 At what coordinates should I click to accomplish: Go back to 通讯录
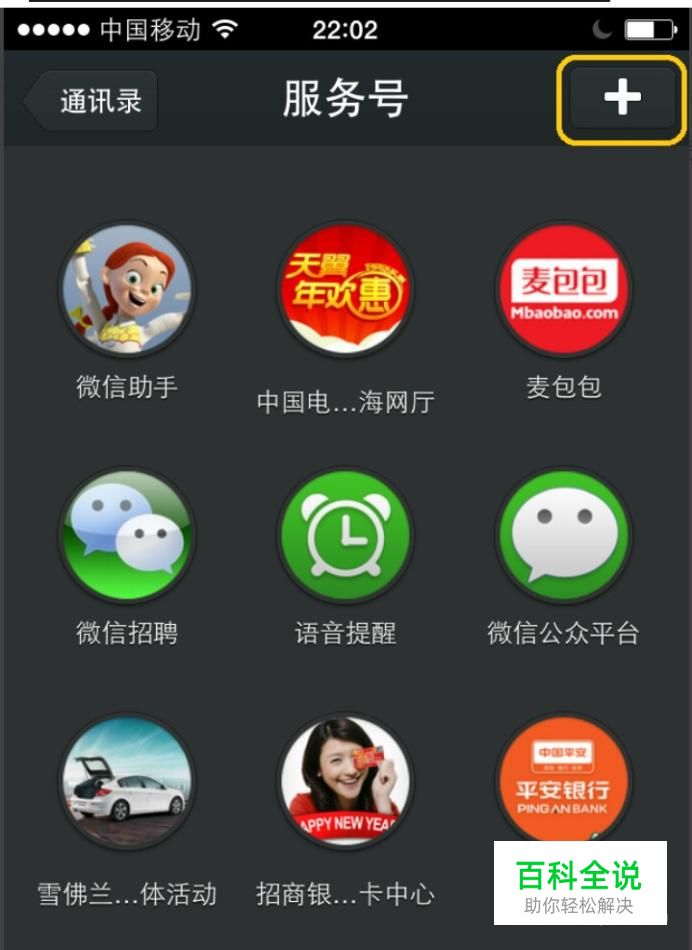pyautogui.click(x=92, y=101)
